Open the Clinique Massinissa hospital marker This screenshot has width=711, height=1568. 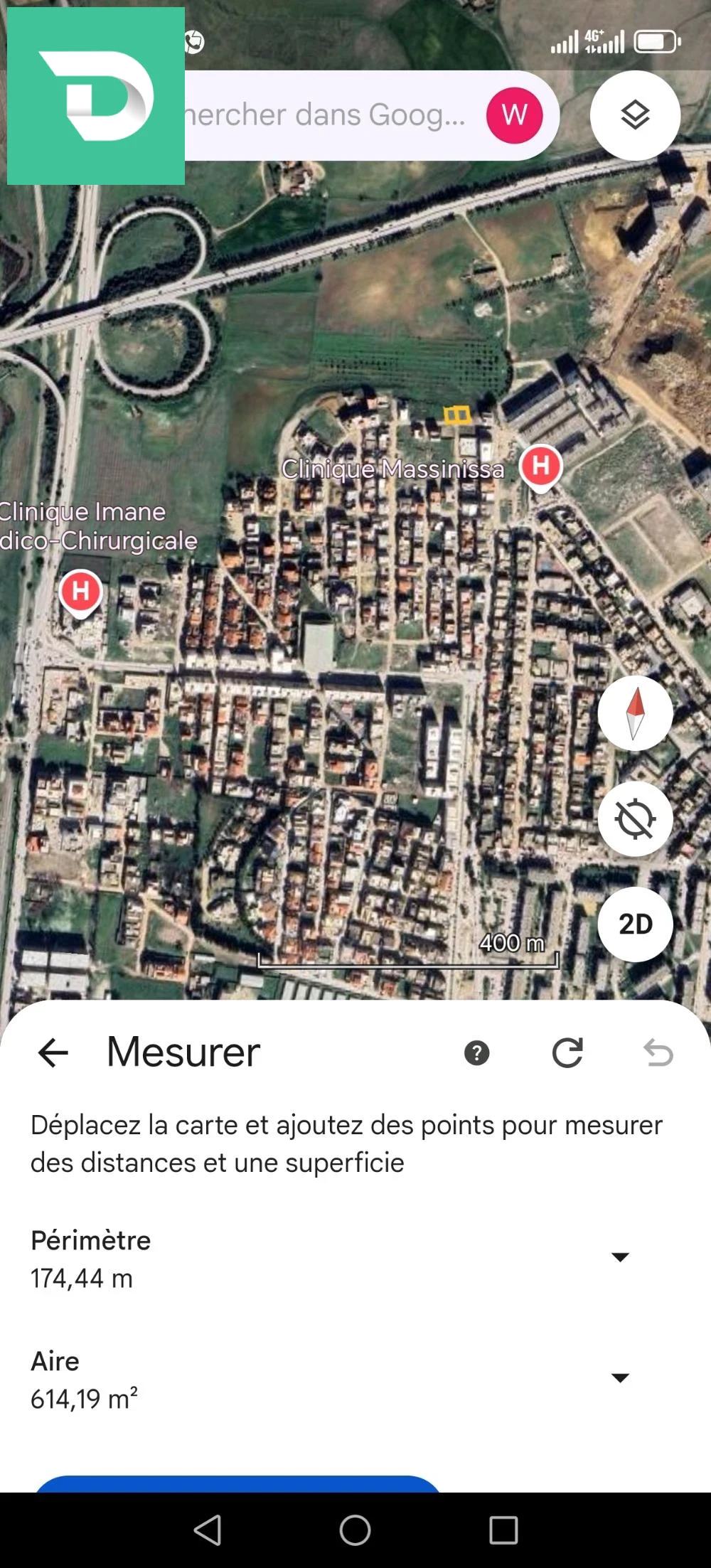coord(541,466)
